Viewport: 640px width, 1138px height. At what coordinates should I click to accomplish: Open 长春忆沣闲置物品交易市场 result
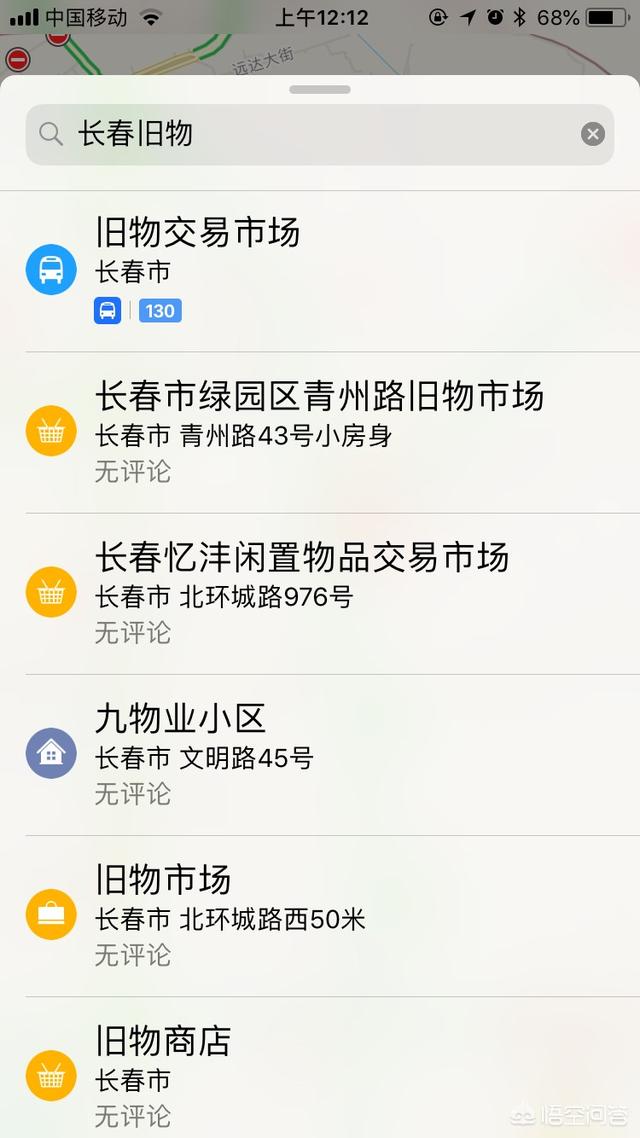[x=320, y=593]
